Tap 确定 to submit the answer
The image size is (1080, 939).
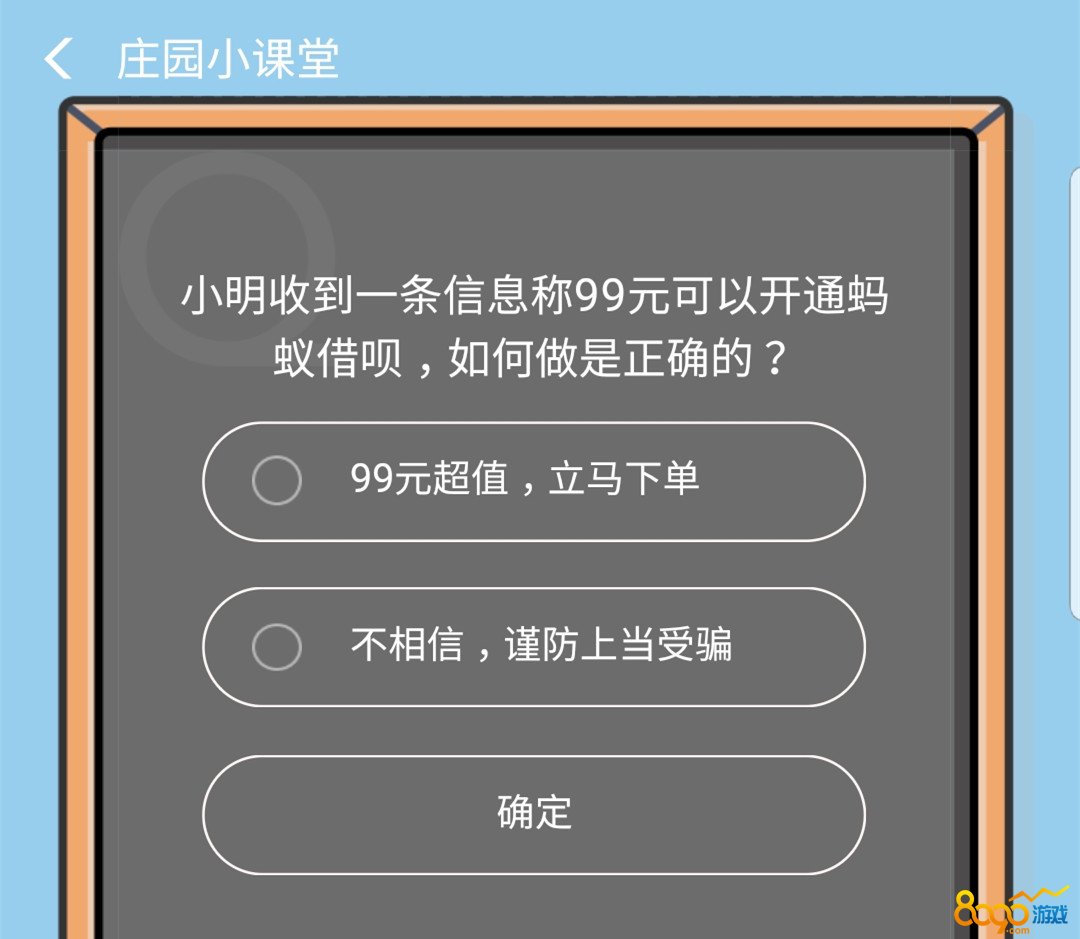(x=533, y=814)
